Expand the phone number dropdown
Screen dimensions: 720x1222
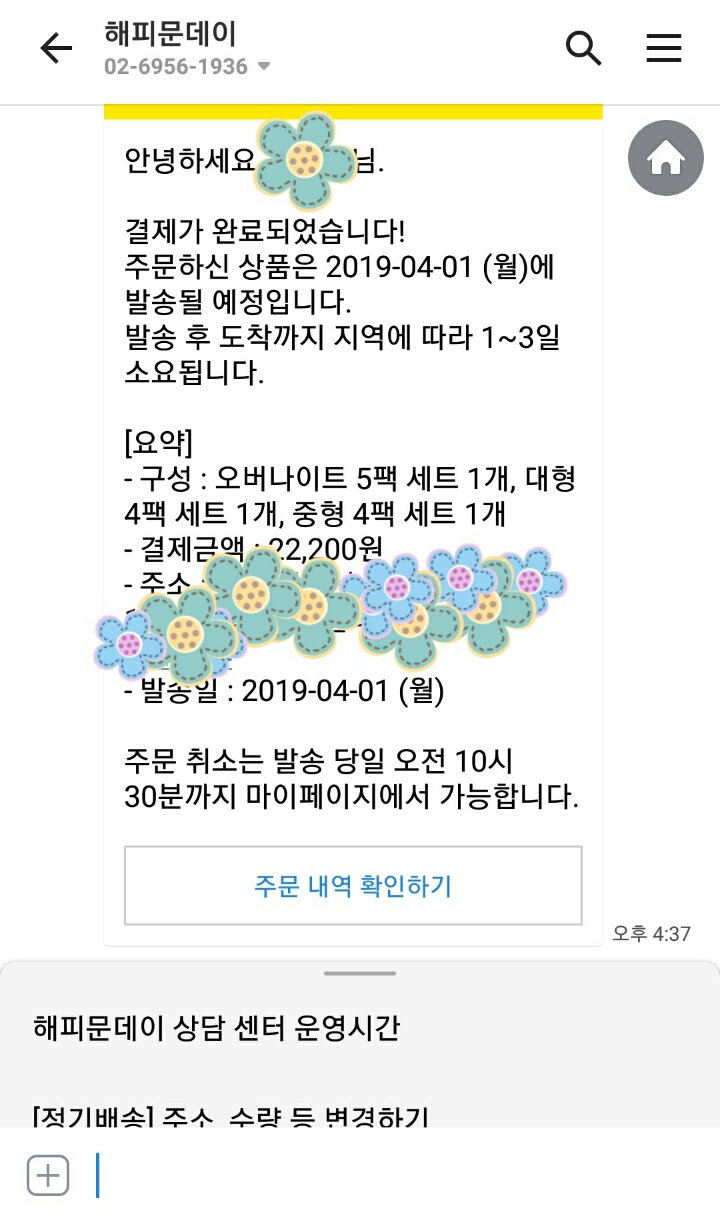[x=264, y=67]
